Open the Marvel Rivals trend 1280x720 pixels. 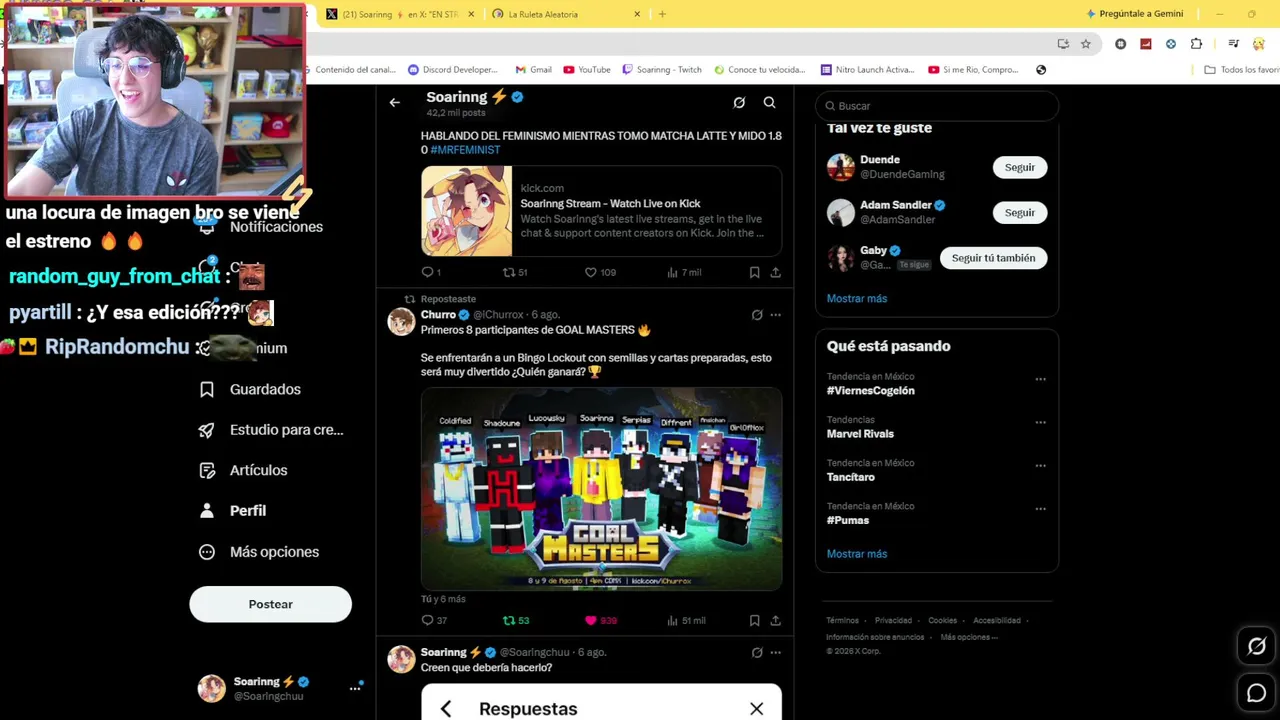(x=860, y=434)
